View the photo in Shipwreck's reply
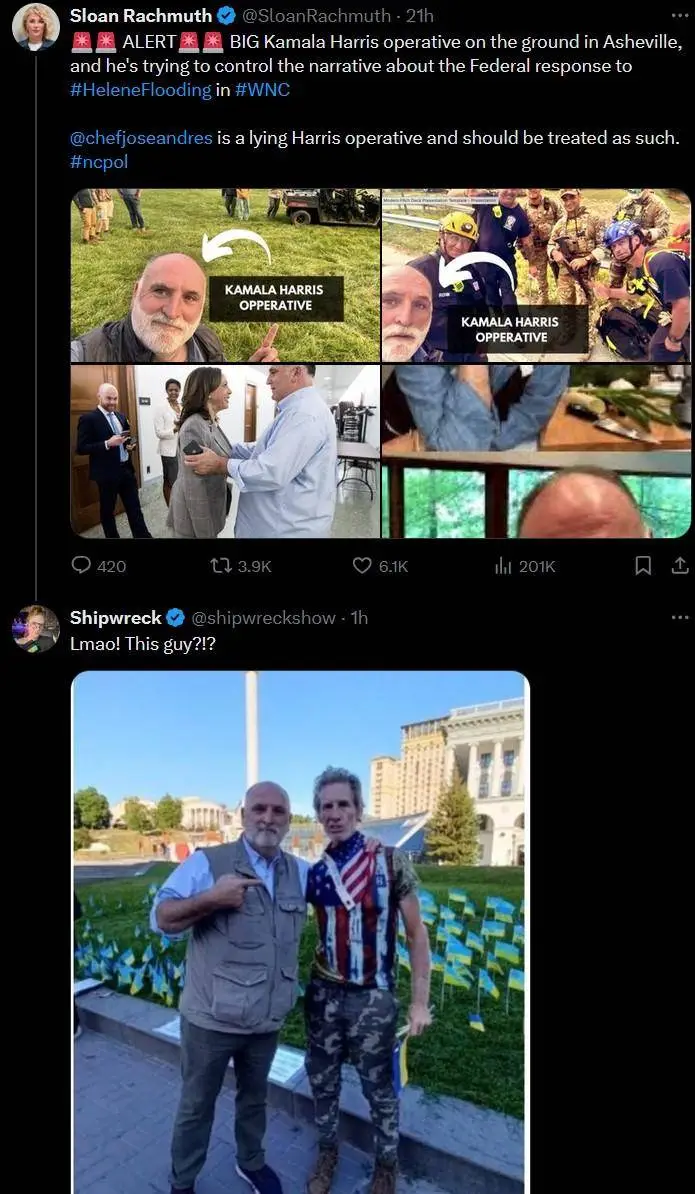 (x=300, y=930)
